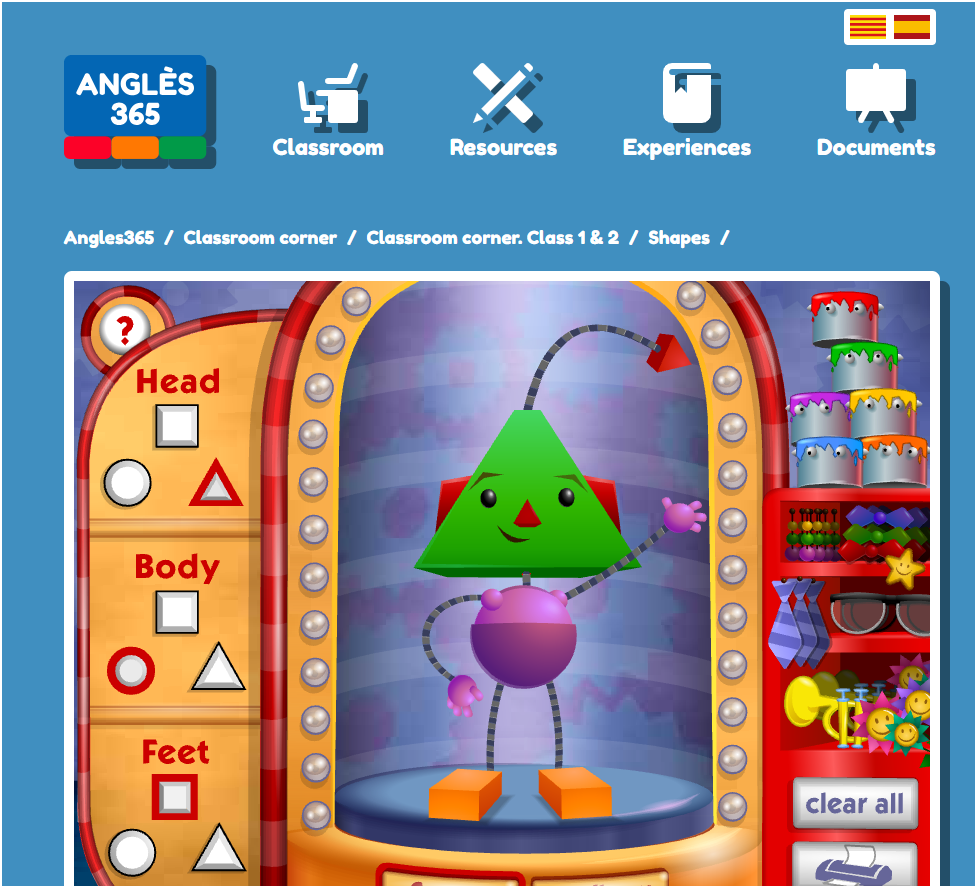Image resolution: width=977 pixels, height=888 pixels.
Task: Choose the green paint can
Action: [864, 366]
